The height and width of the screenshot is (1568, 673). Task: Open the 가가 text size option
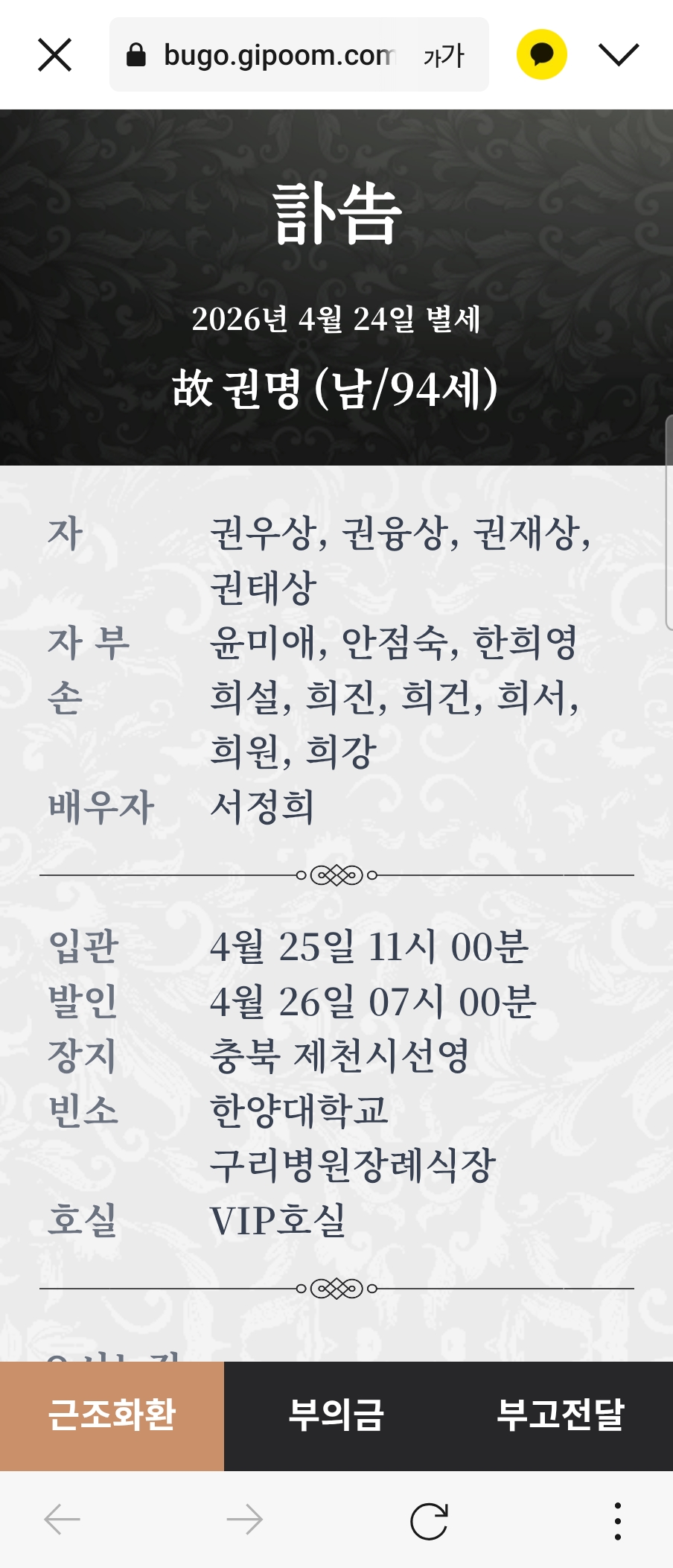(x=444, y=55)
